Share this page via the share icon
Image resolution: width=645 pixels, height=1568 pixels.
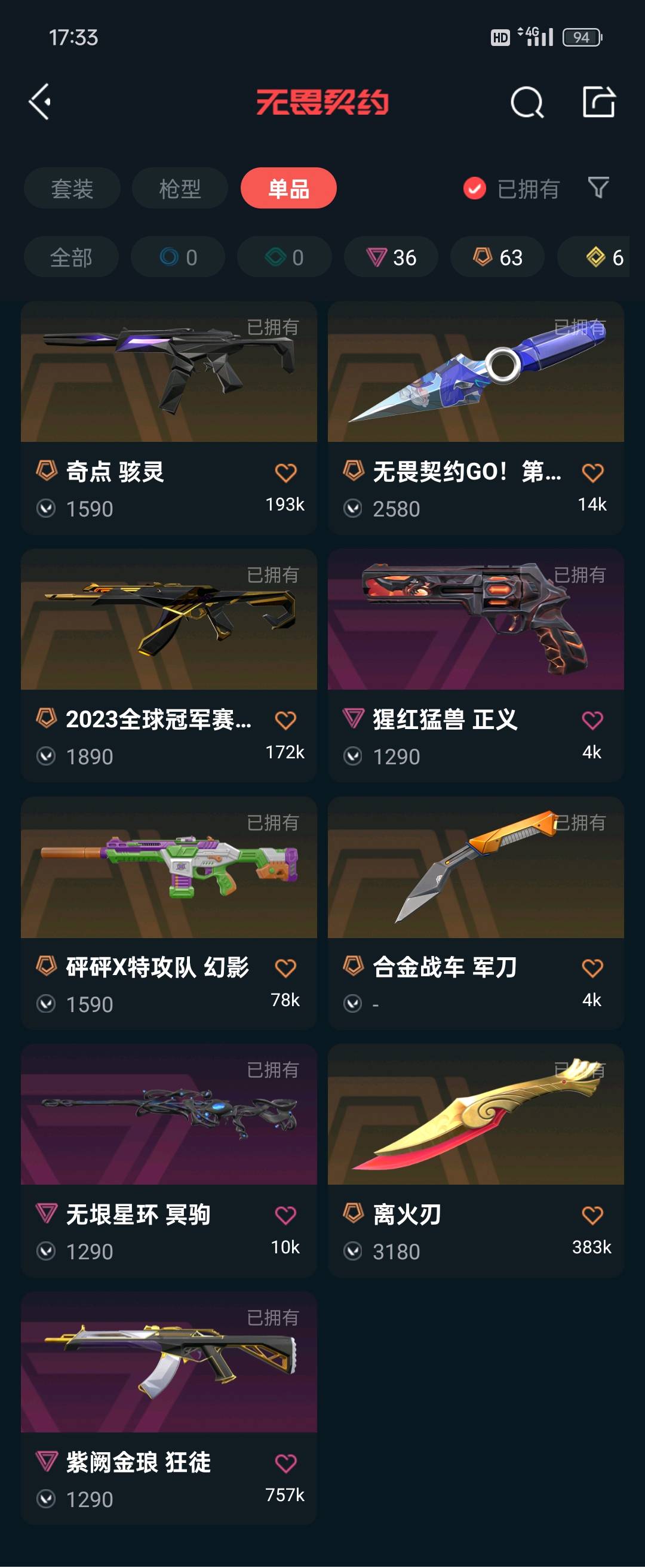coord(598,102)
